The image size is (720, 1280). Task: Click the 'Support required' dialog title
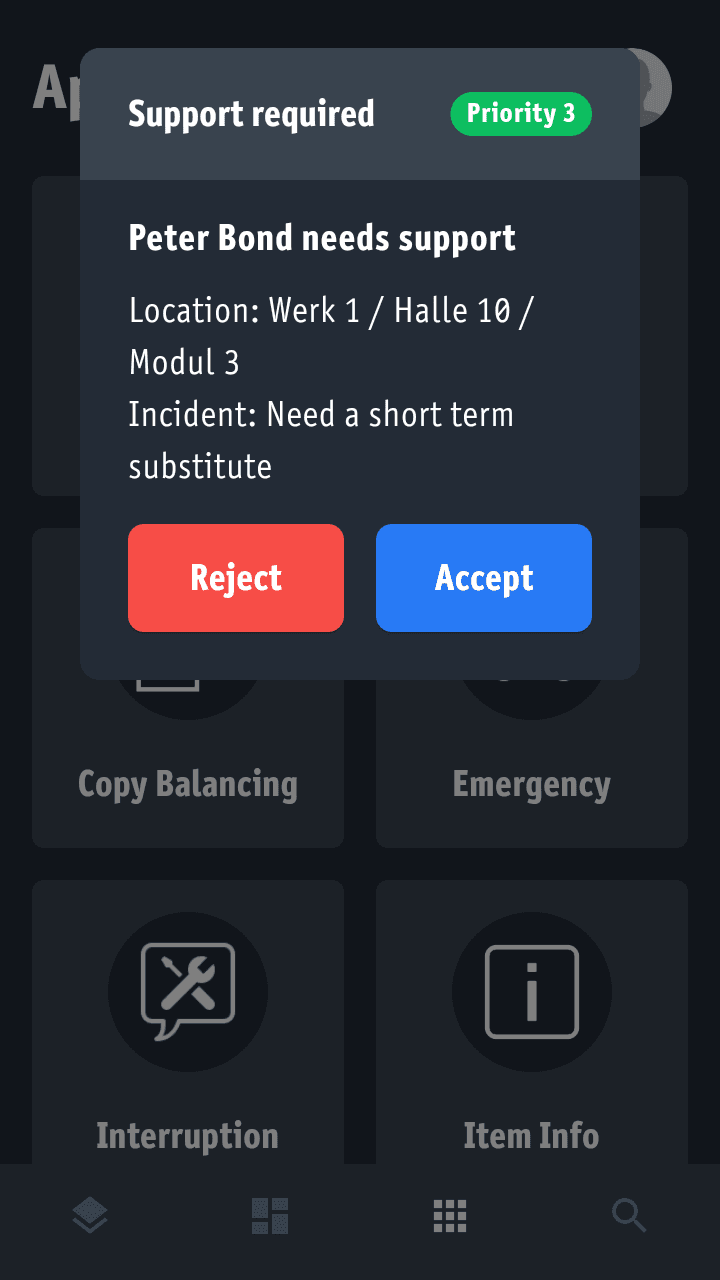coord(251,114)
